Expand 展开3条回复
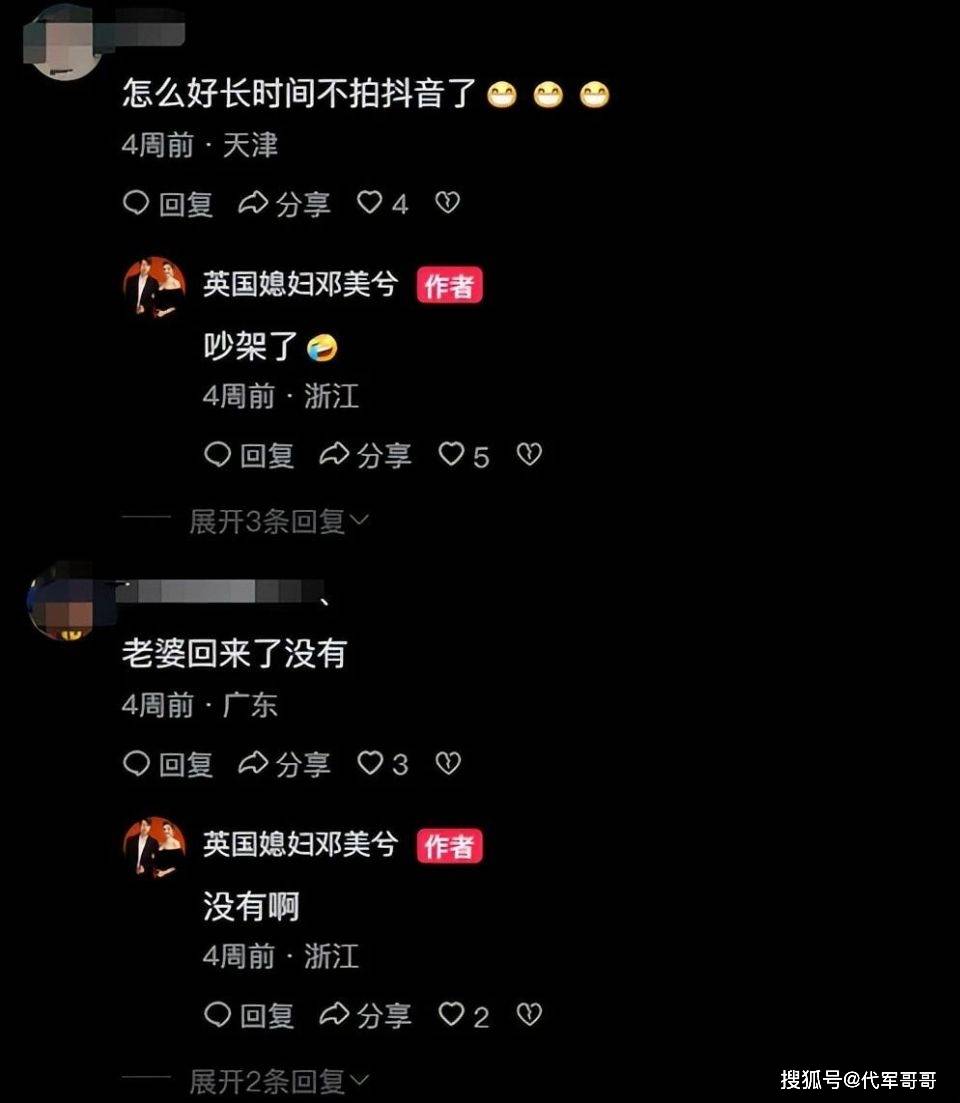 [278, 521]
